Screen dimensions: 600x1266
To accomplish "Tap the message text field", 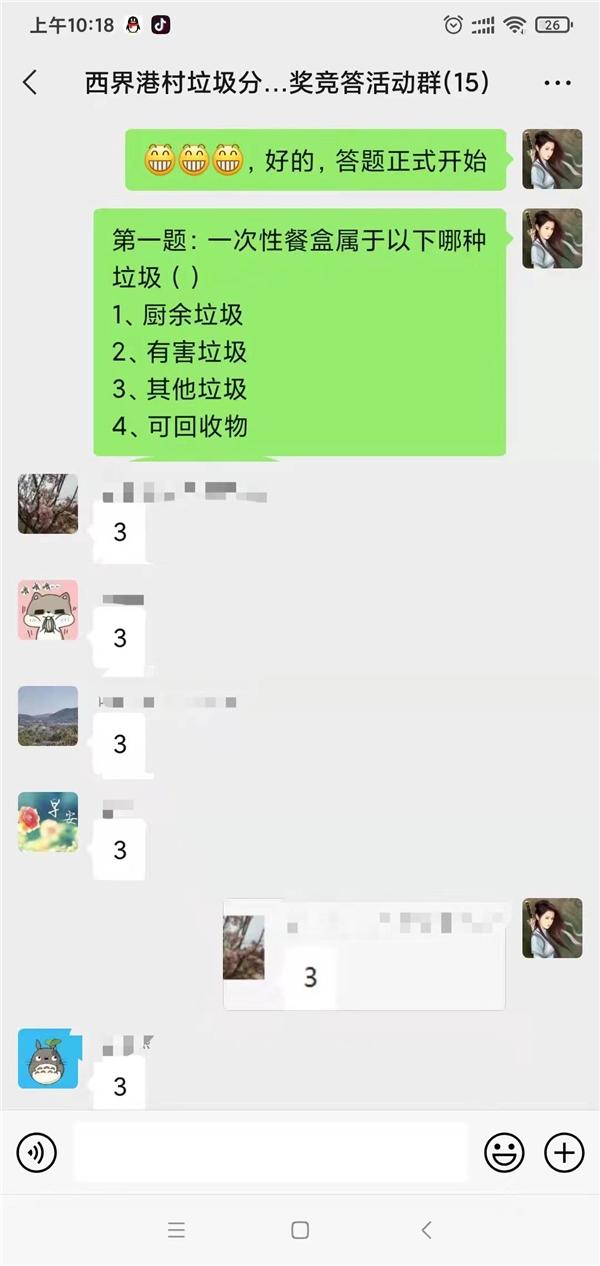I will tap(270, 1153).
